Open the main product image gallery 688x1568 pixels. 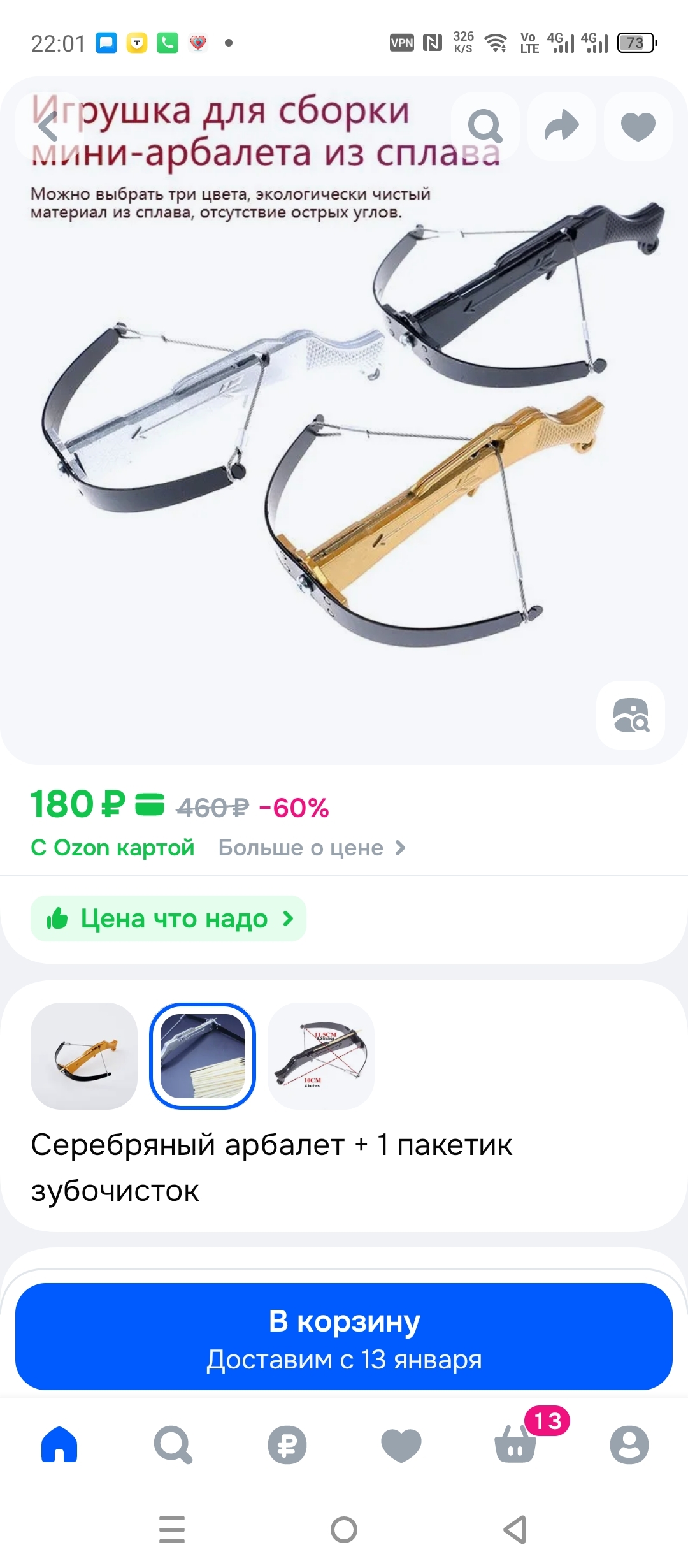tap(344, 446)
